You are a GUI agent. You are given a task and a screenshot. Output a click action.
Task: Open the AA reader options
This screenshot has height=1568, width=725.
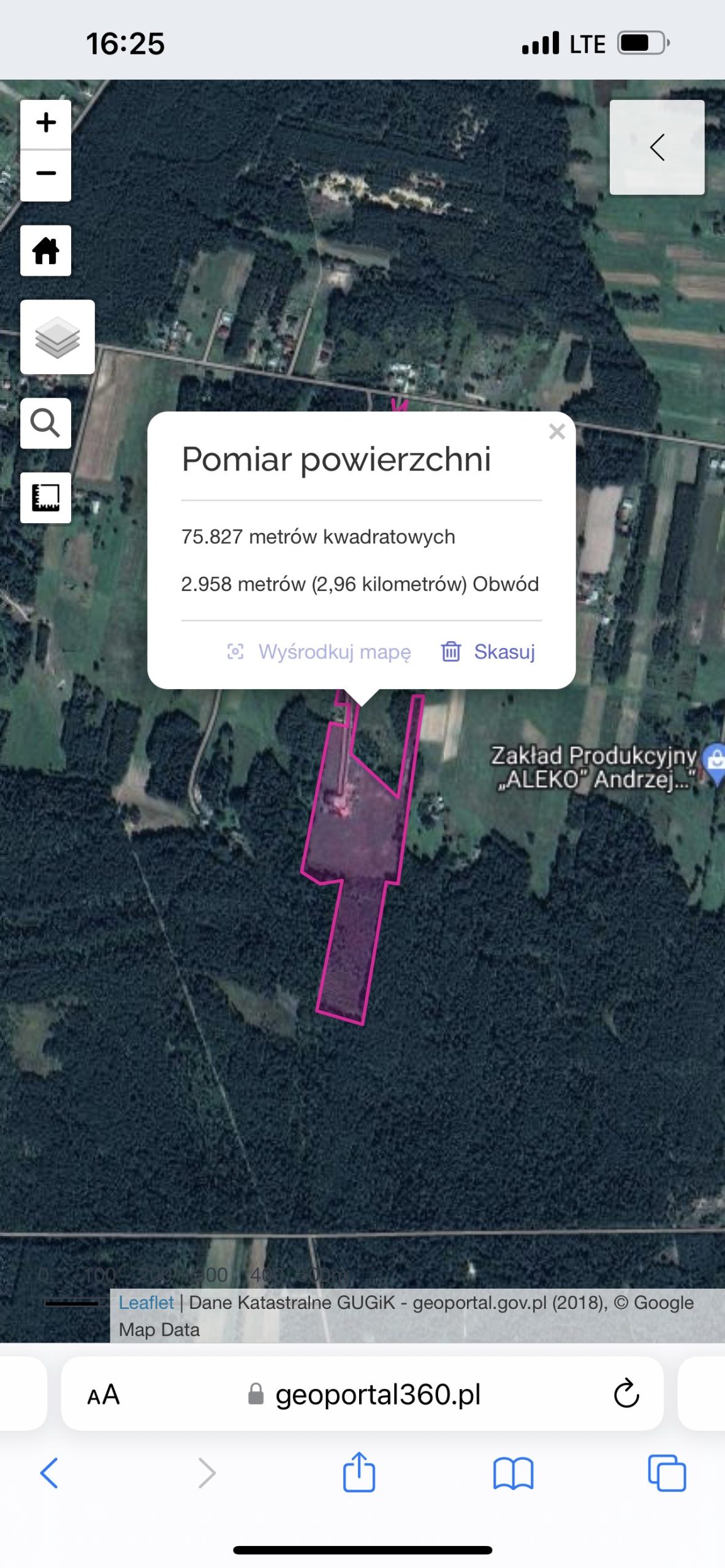[104, 1395]
